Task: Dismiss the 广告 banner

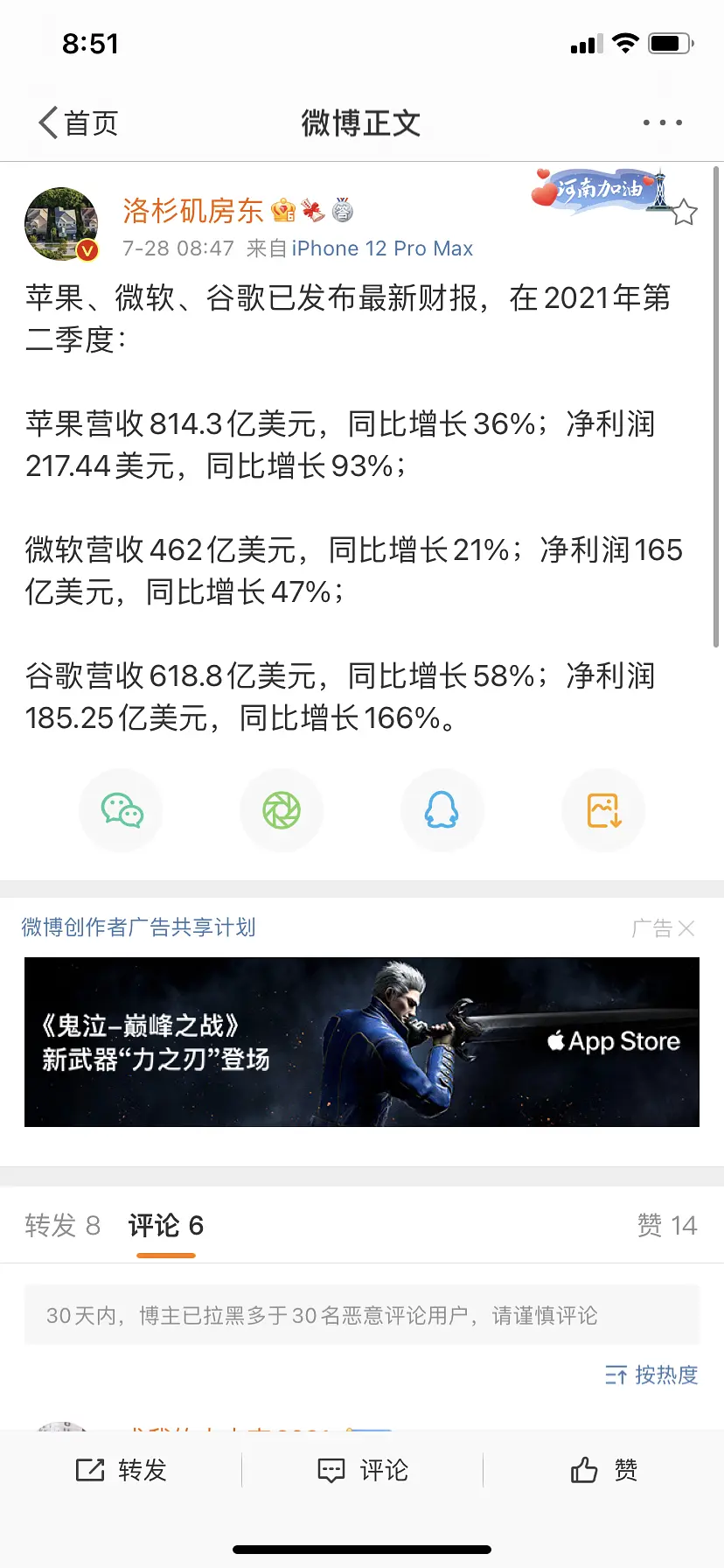Action: 686,928
